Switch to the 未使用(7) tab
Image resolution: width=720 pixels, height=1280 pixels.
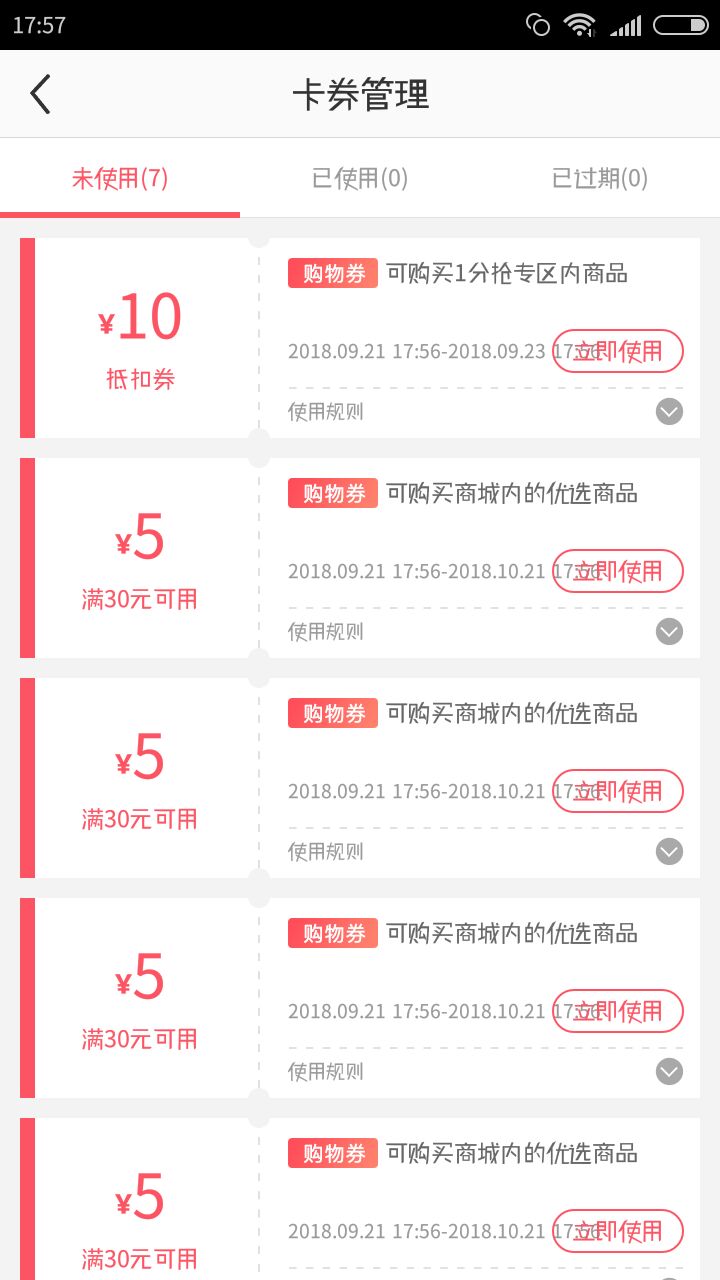(120, 178)
